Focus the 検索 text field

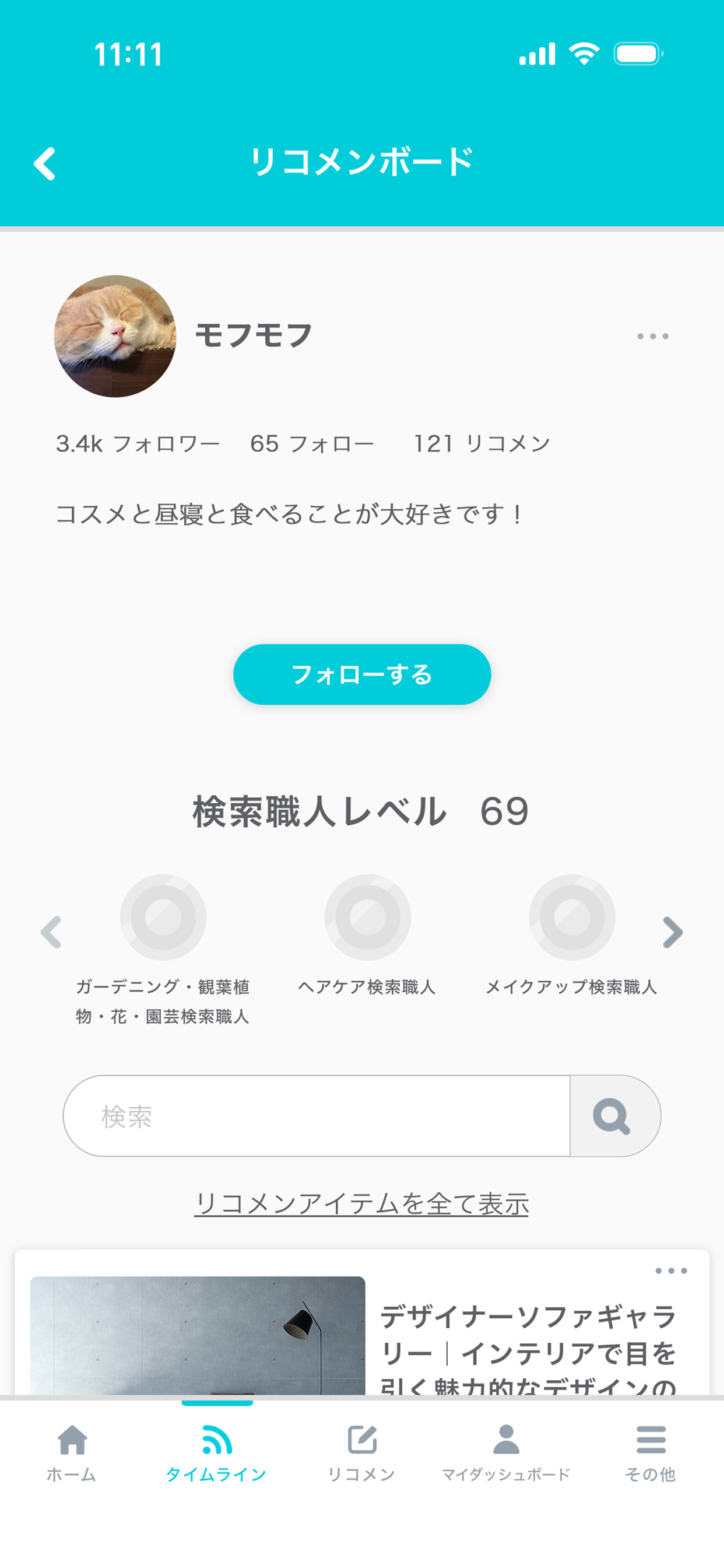pos(317,1116)
